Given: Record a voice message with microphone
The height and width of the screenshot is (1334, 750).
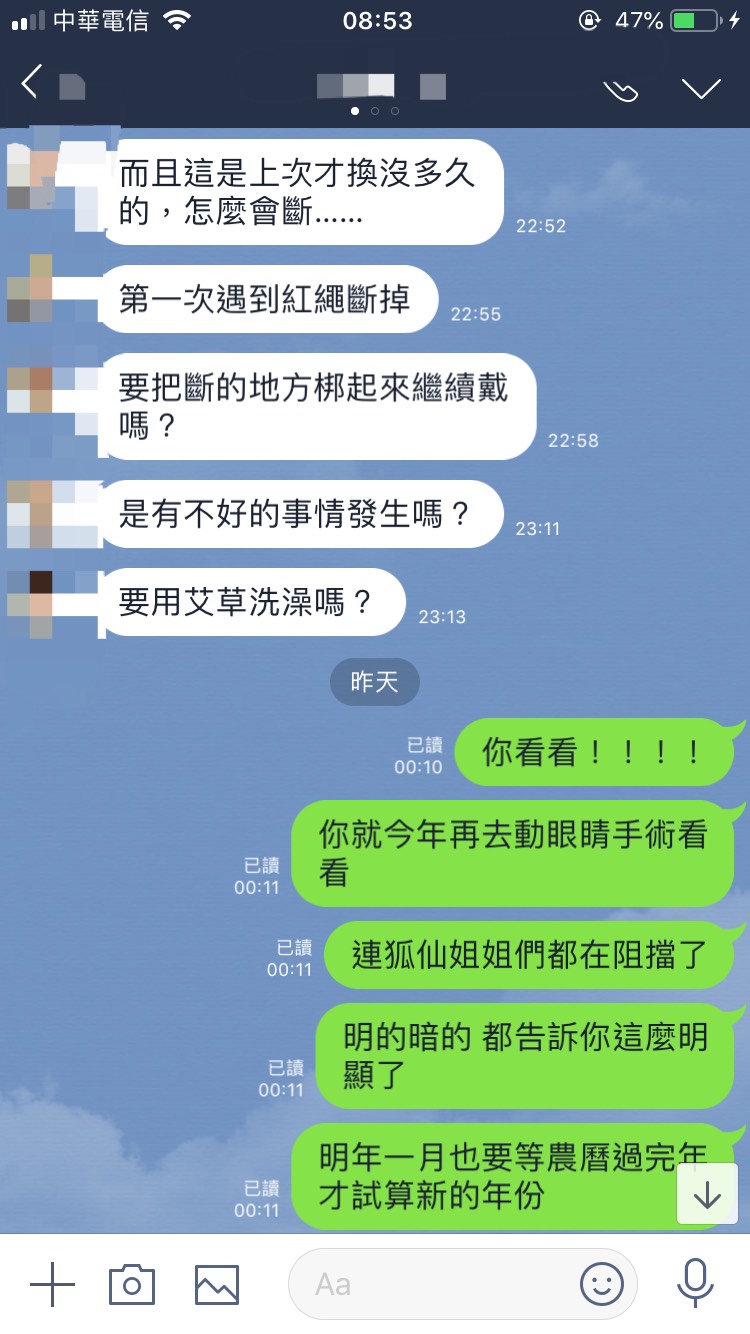Looking at the screenshot, I should [694, 1284].
